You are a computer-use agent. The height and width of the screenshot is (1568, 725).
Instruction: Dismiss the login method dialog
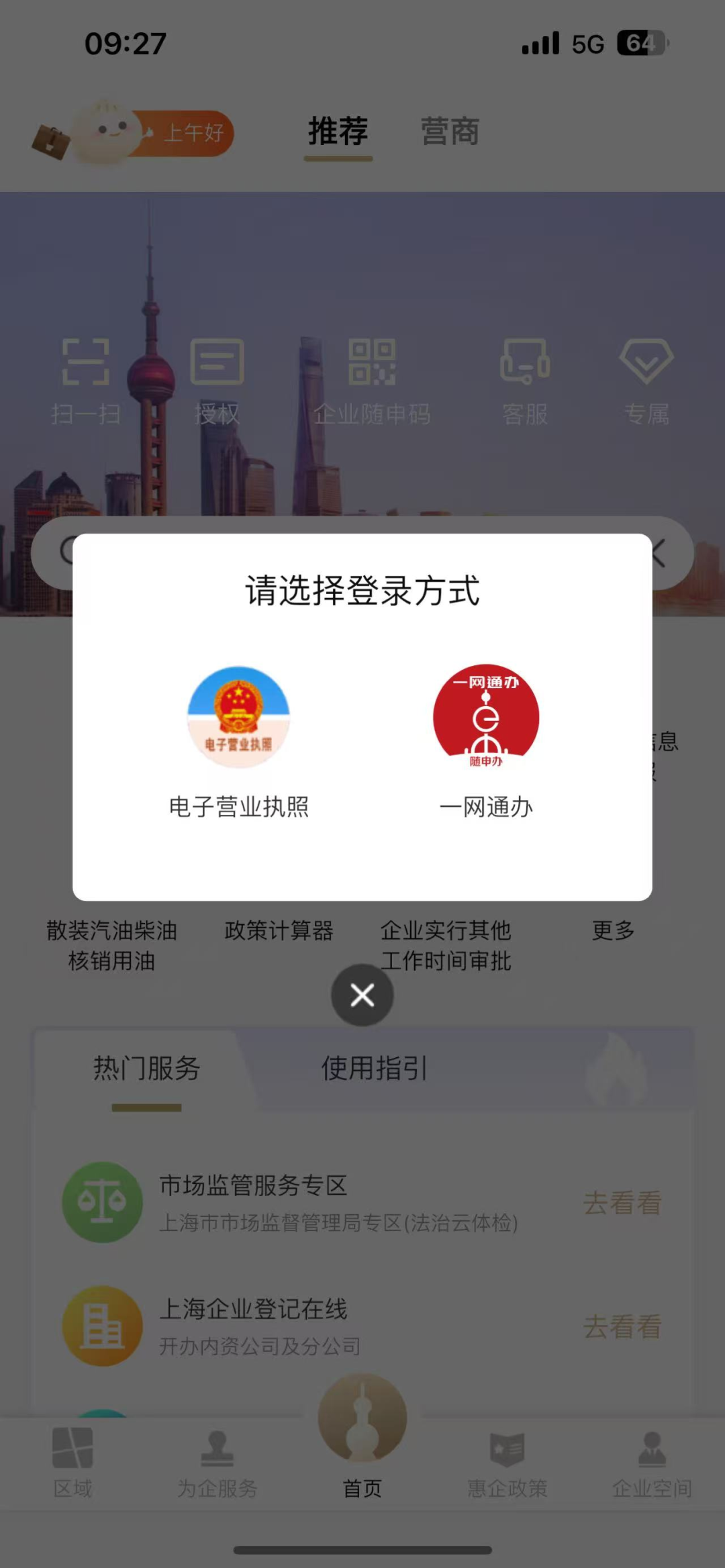coord(362,995)
